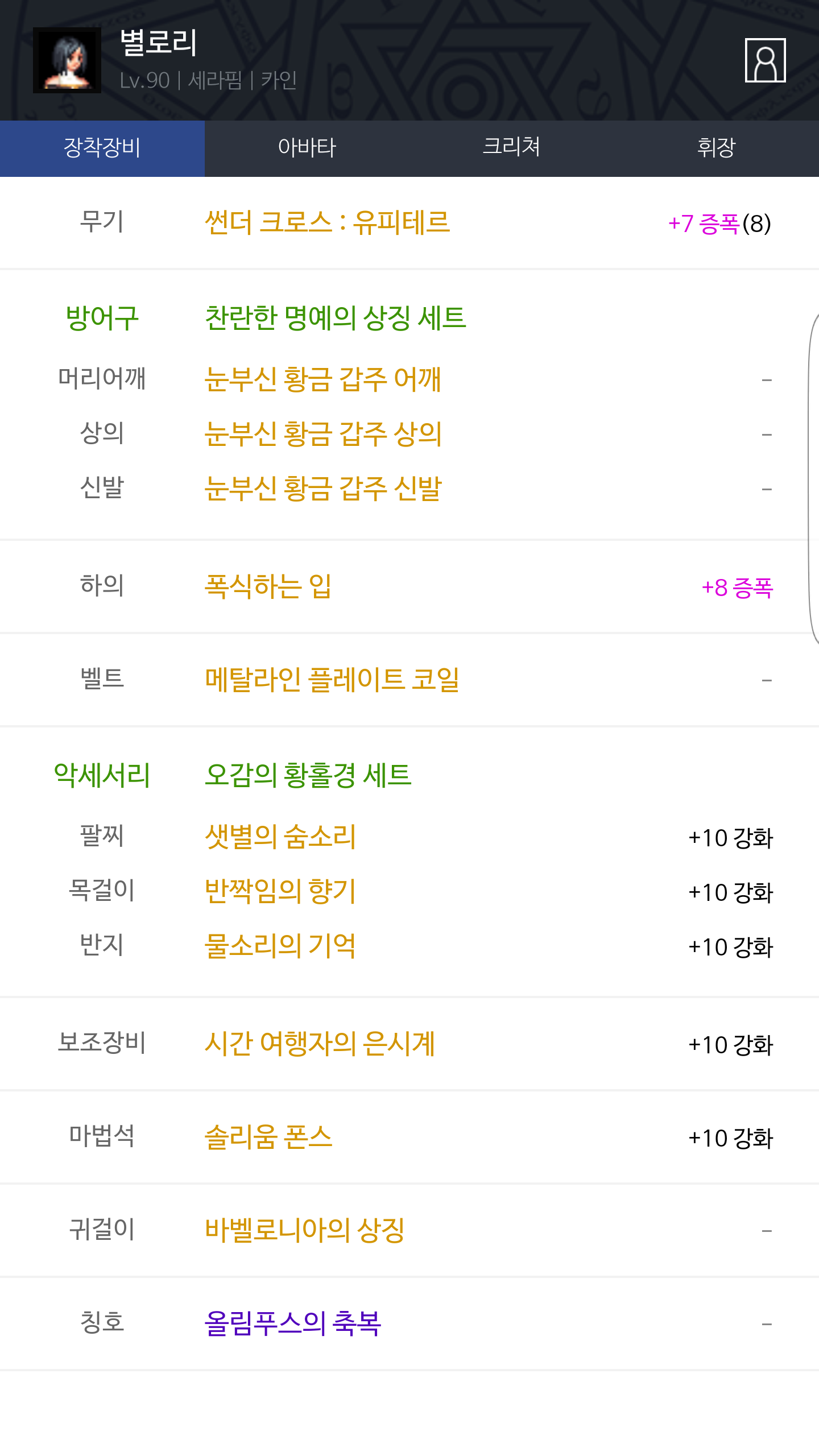View 눈부신 황금 갑주 어깨 details
The height and width of the screenshot is (1456, 819).
322,379
